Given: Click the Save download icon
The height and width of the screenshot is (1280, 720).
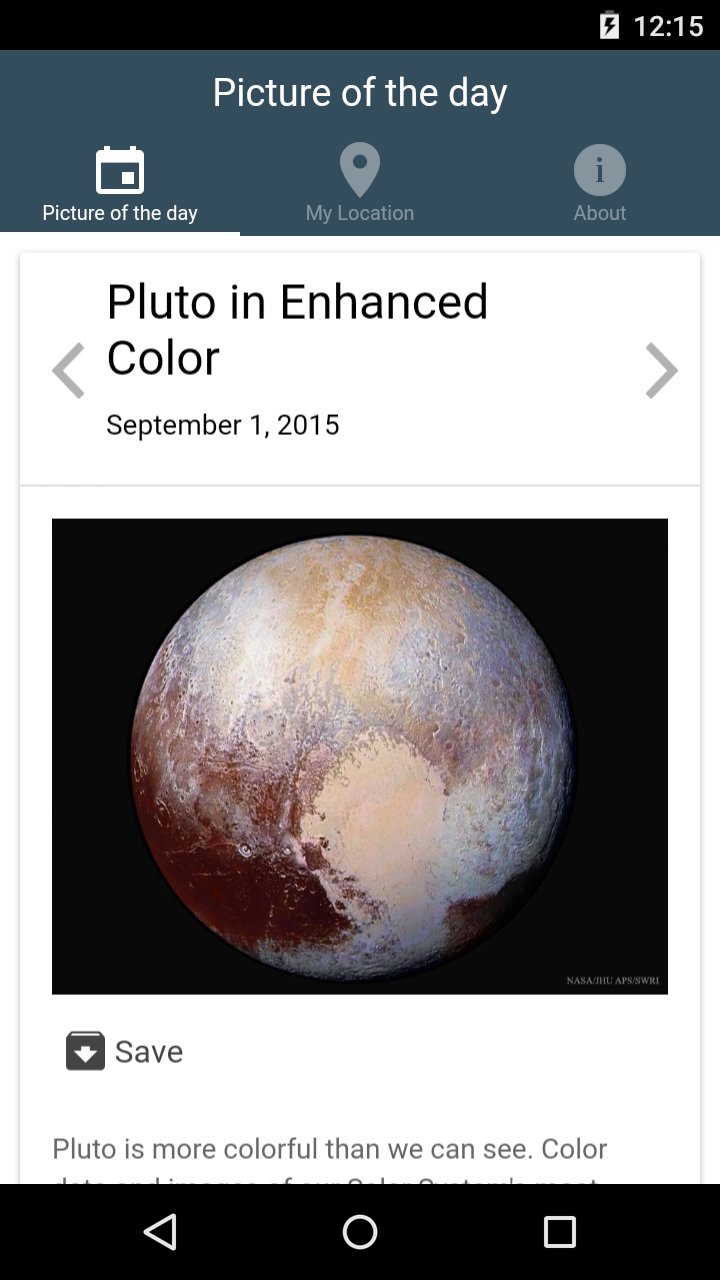Looking at the screenshot, I should coord(84,1051).
